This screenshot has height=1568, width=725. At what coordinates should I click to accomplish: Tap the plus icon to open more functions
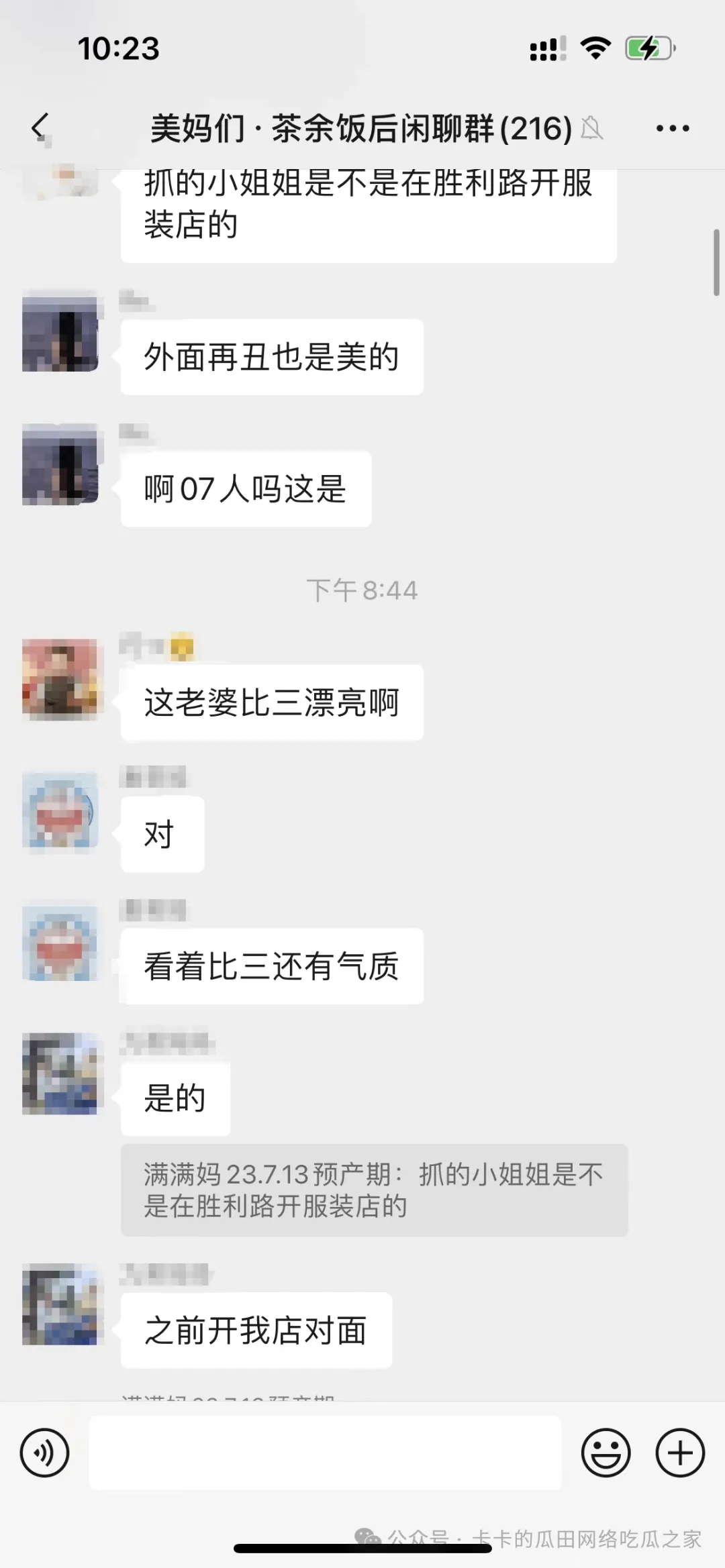click(680, 1453)
